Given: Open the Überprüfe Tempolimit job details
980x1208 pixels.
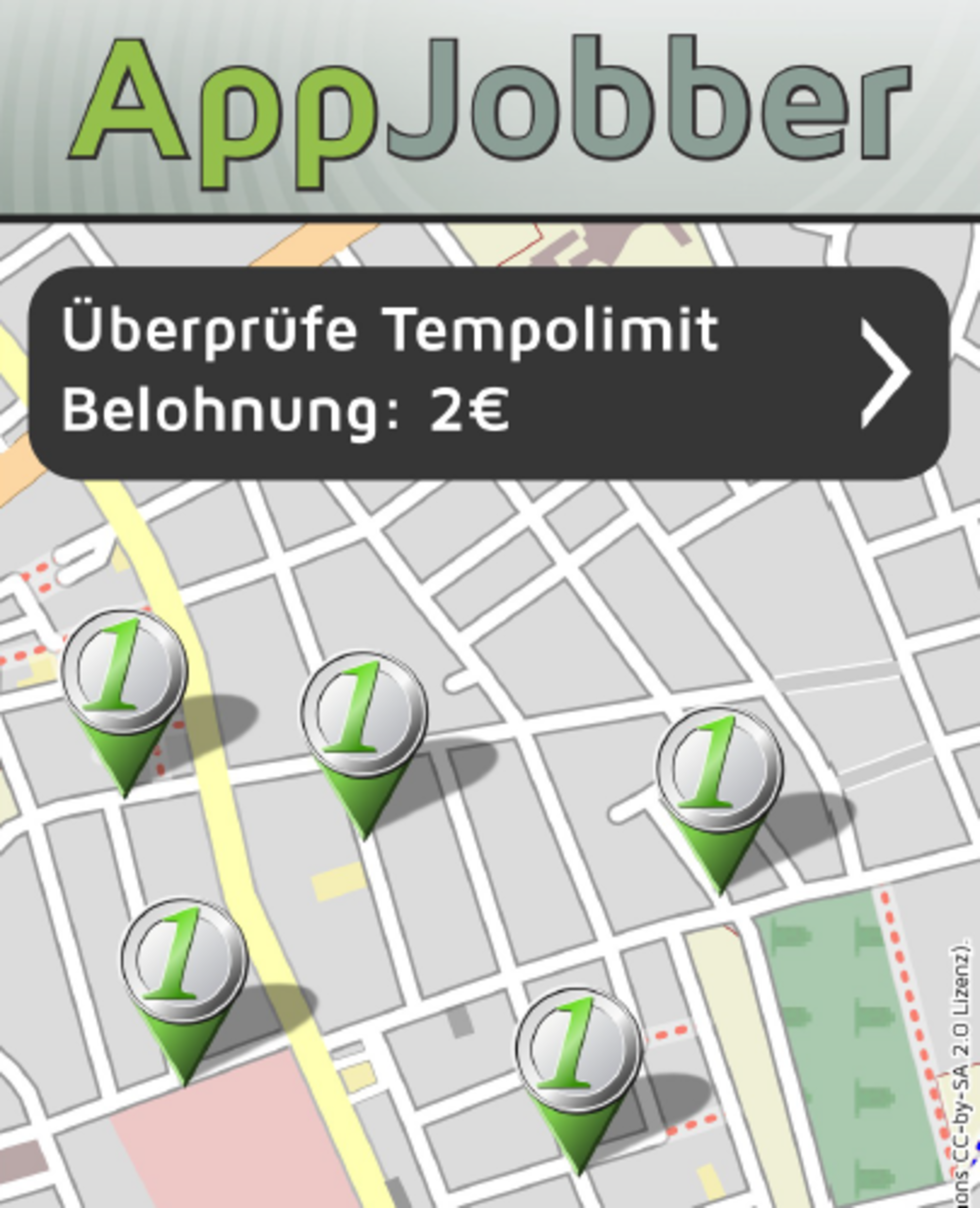Looking at the screenshot, I should coord(389,333).
